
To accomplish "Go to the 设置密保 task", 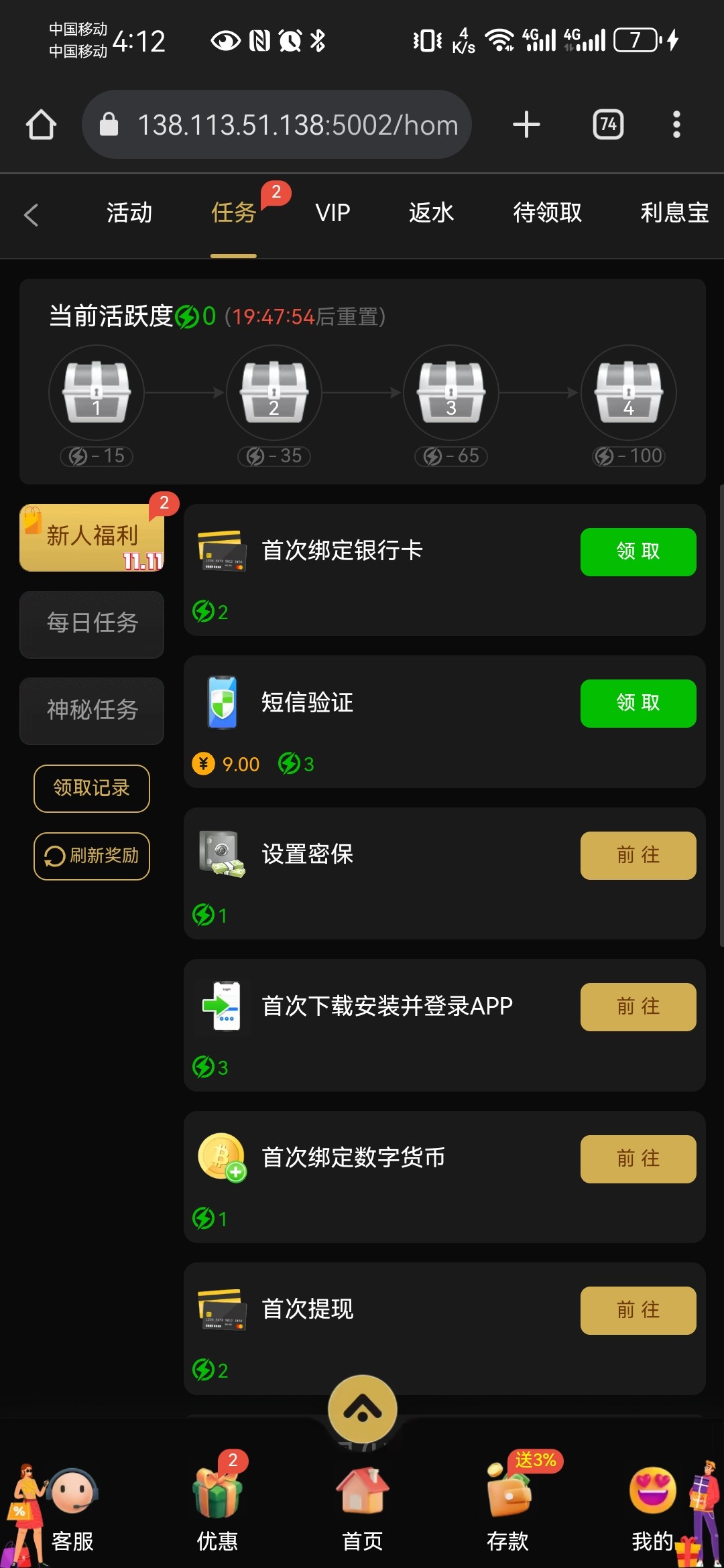I will [x=638, y=855].
